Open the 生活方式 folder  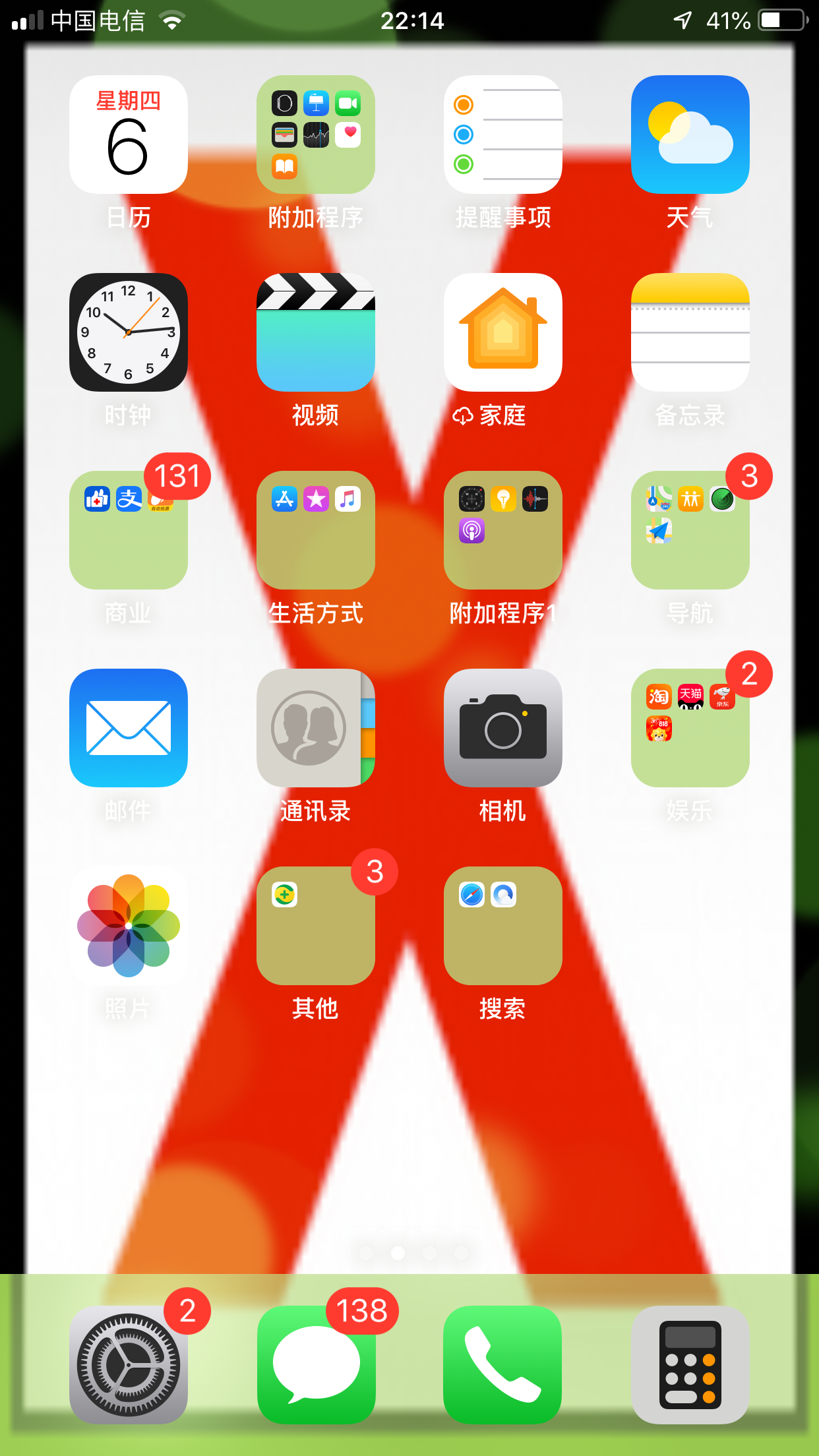coord(316,530)
